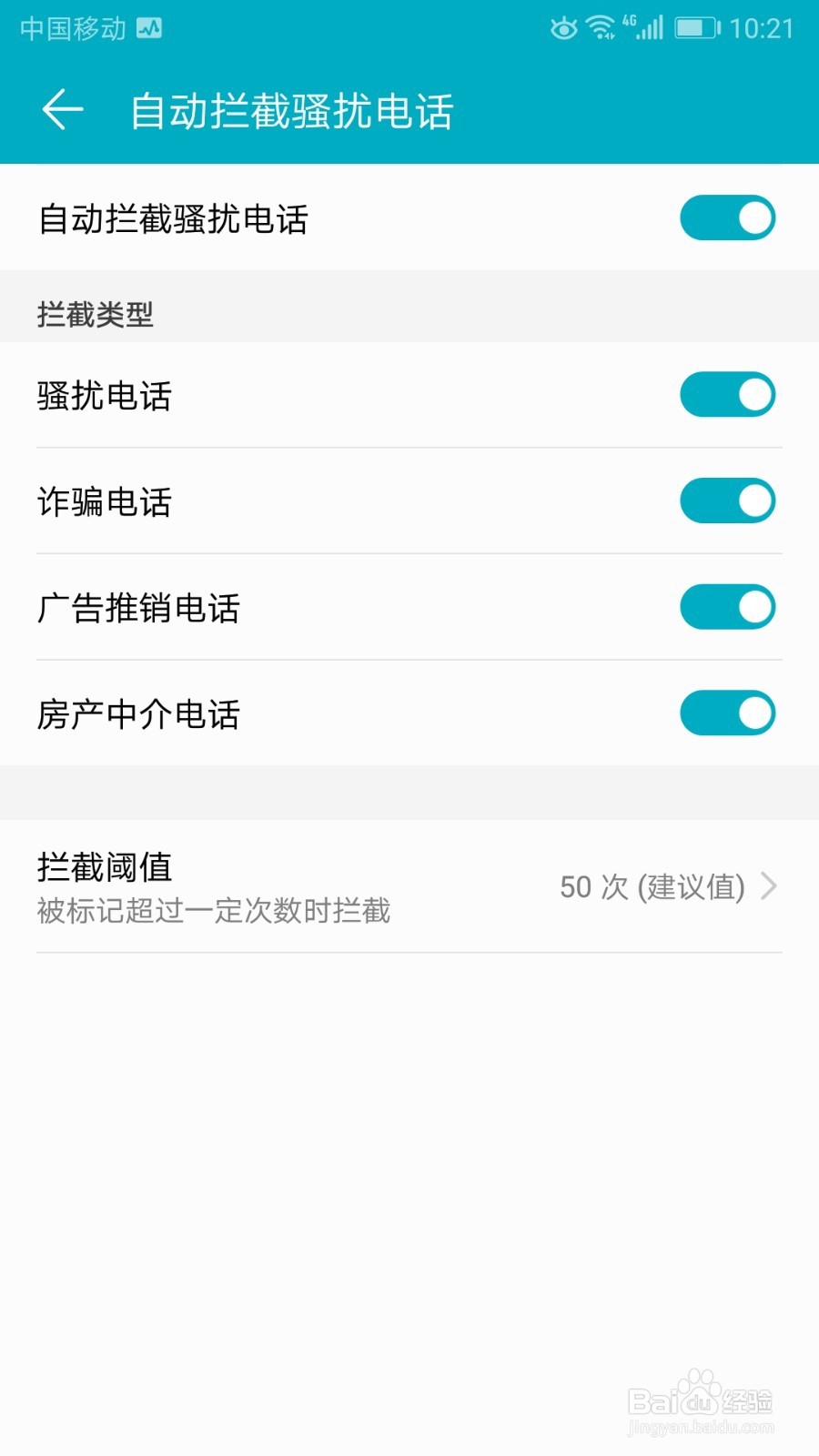
Task: Tap the eye comfort icon in status bar
Action: (562, 28)
